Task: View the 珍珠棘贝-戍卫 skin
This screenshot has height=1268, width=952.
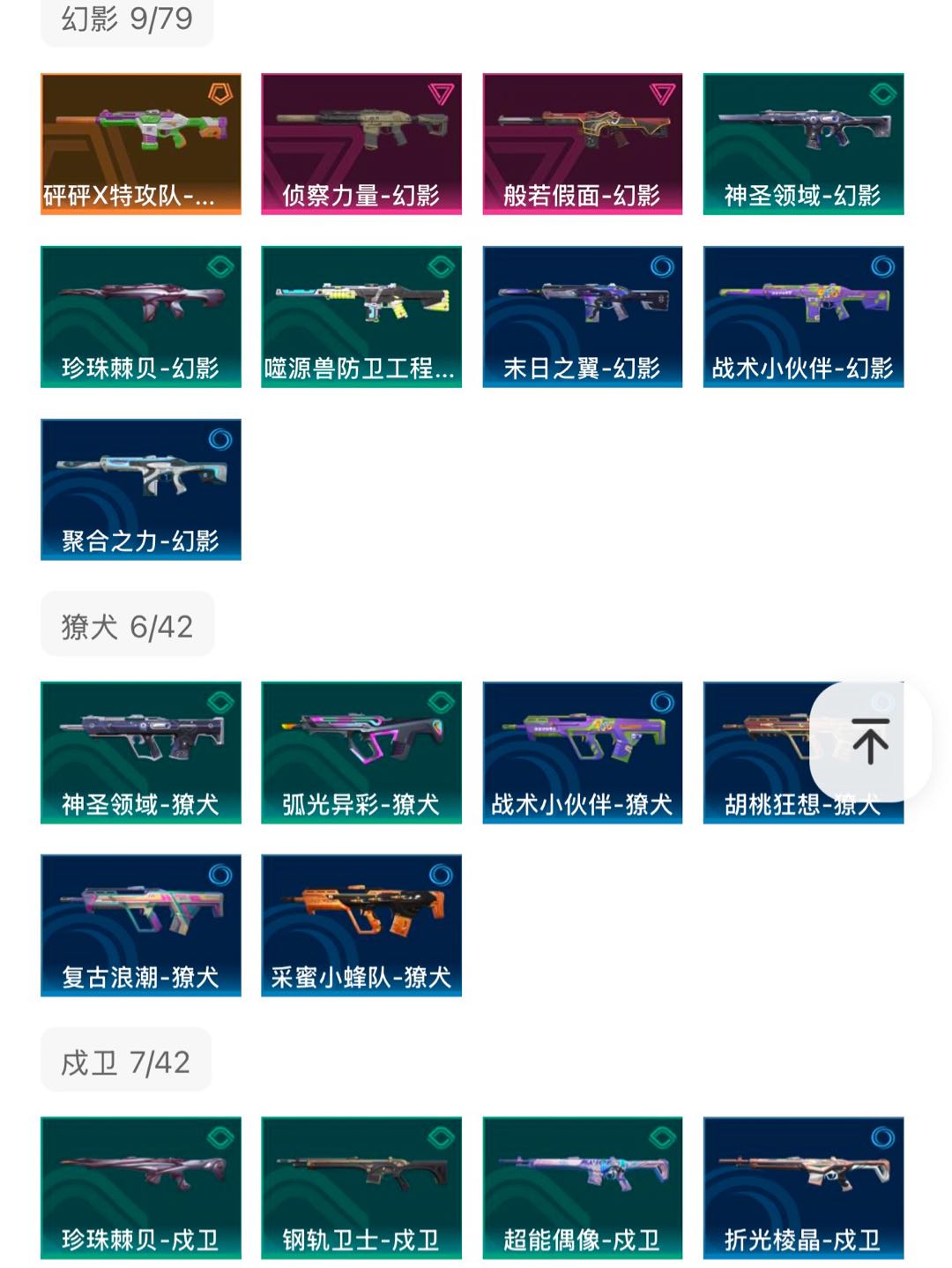Action: 141,1188
